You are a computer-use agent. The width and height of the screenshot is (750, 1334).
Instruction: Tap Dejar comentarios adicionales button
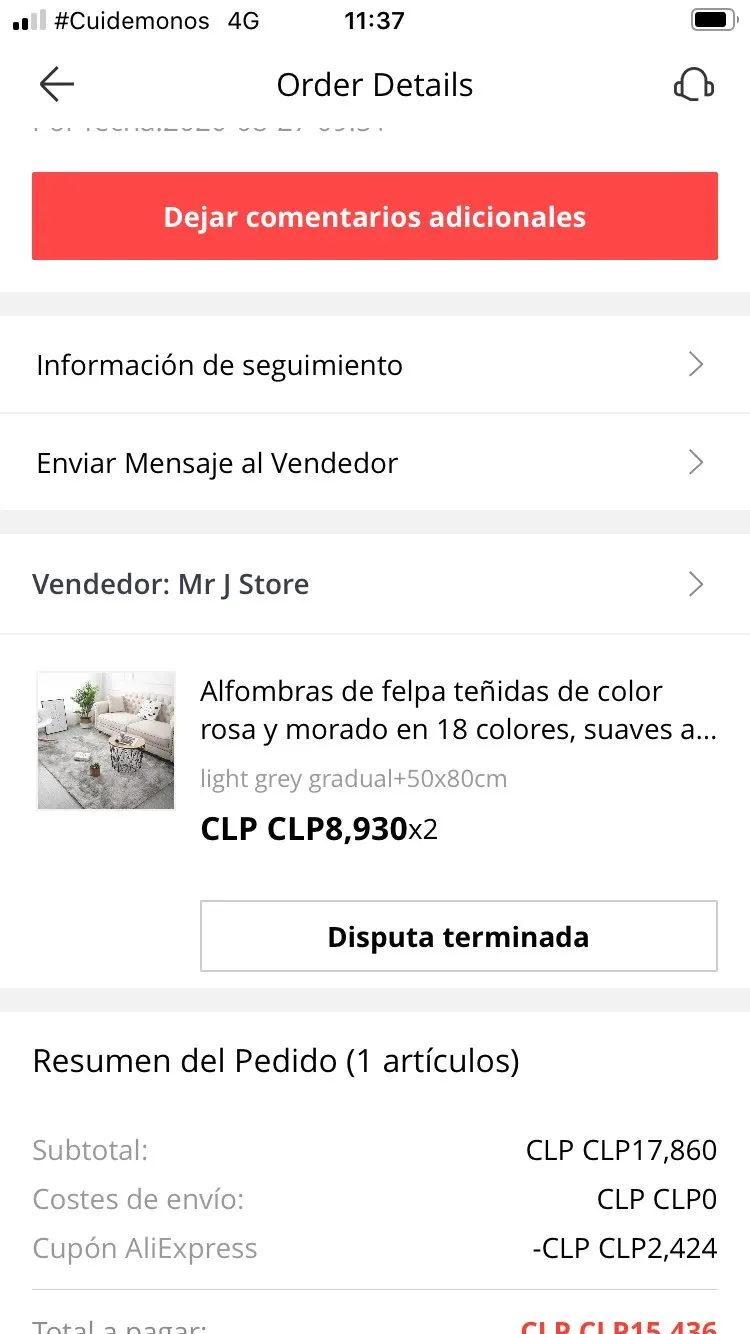(x=375, y=217)
